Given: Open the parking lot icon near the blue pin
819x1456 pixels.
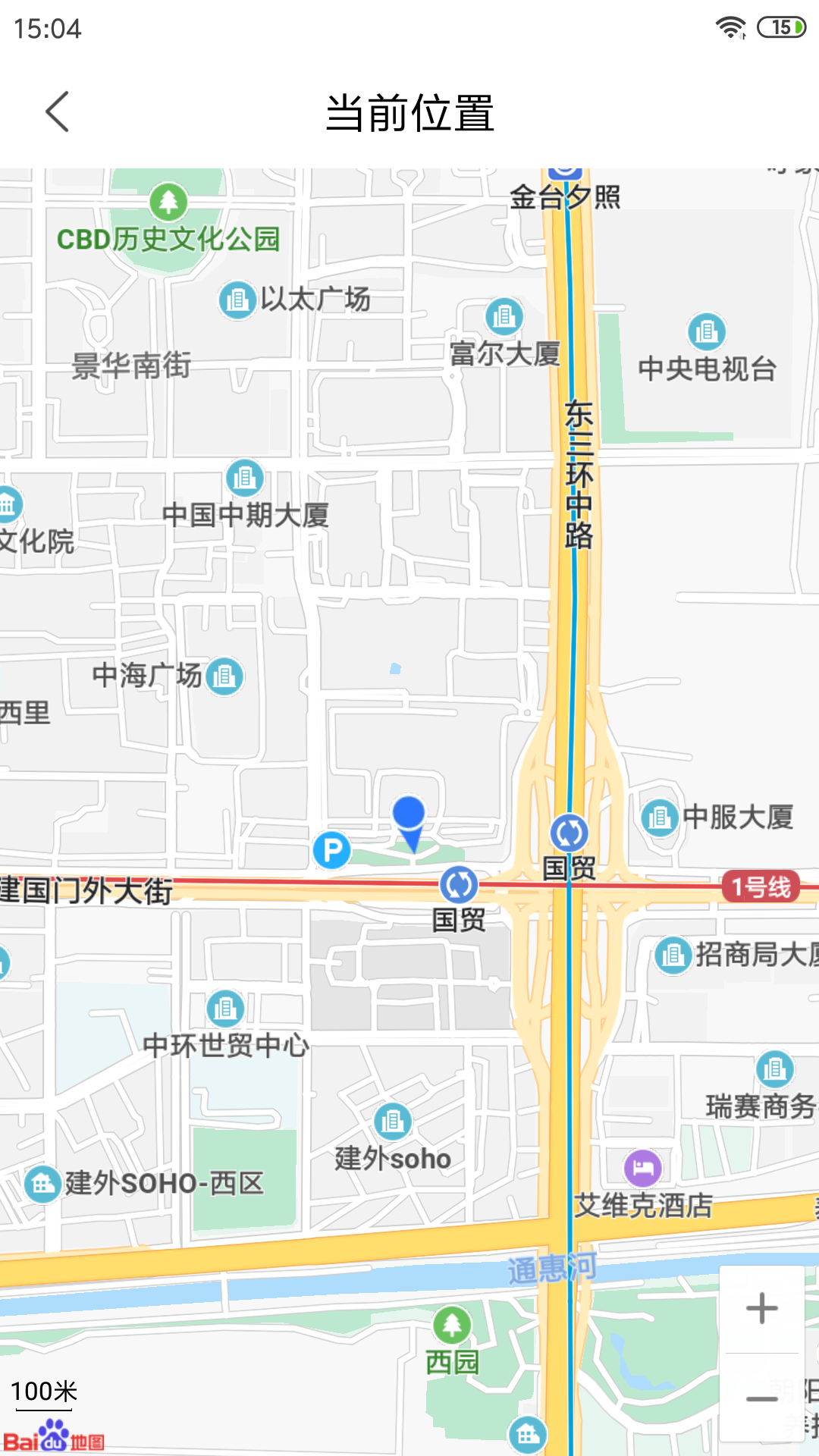Looking at the screenshot, I should point(331,852).
